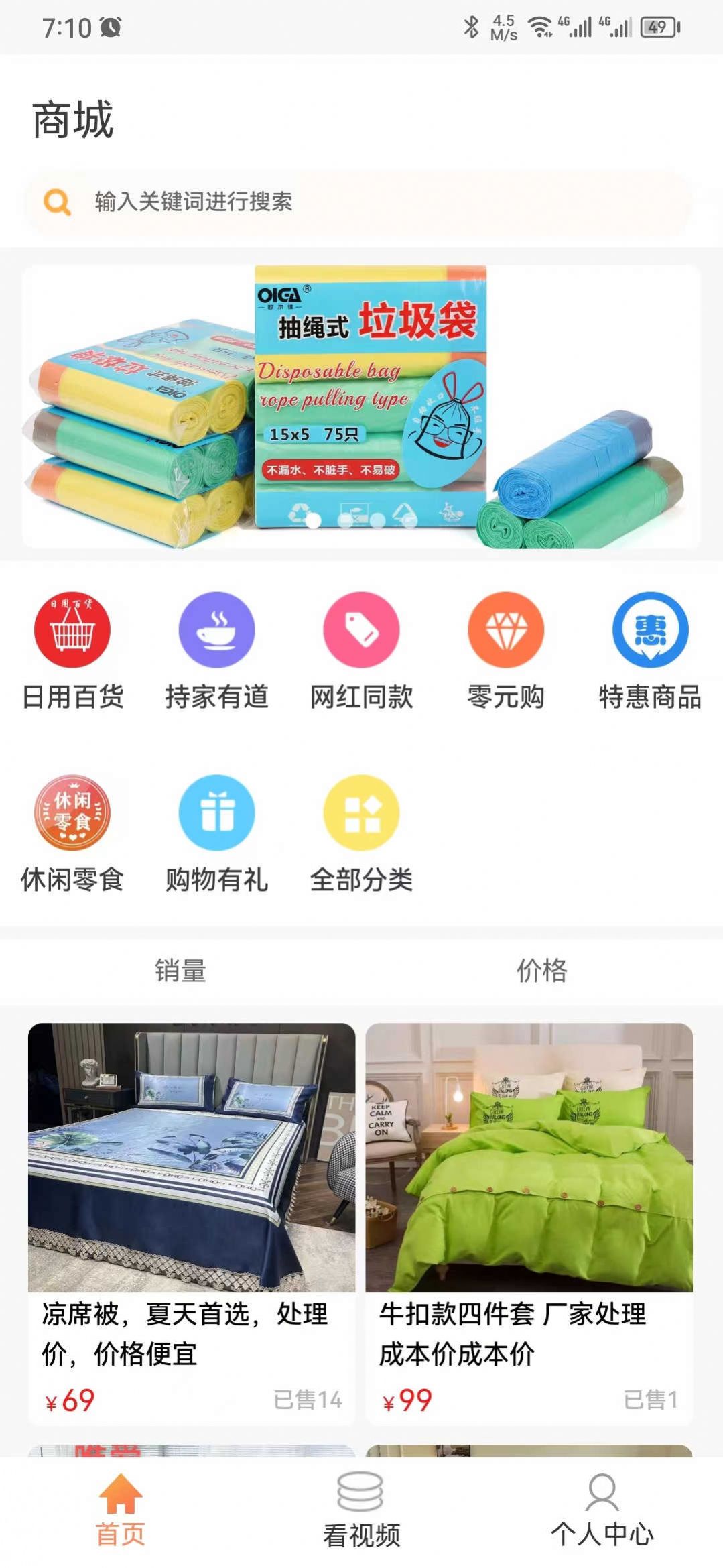Tap the 持家有道 teacup icon

pyautogui.click(x=216, y=630)
